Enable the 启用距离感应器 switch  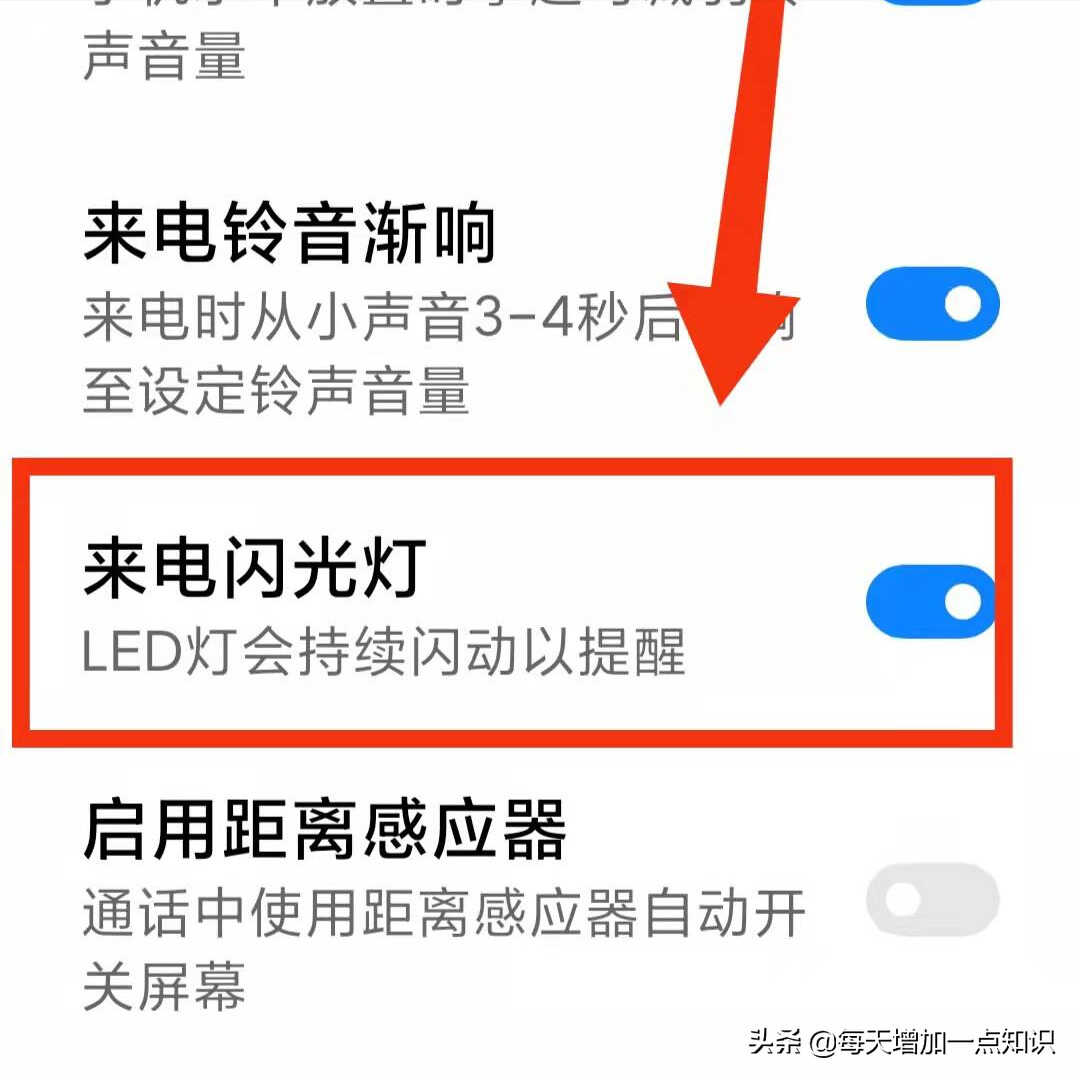[932, 900]
